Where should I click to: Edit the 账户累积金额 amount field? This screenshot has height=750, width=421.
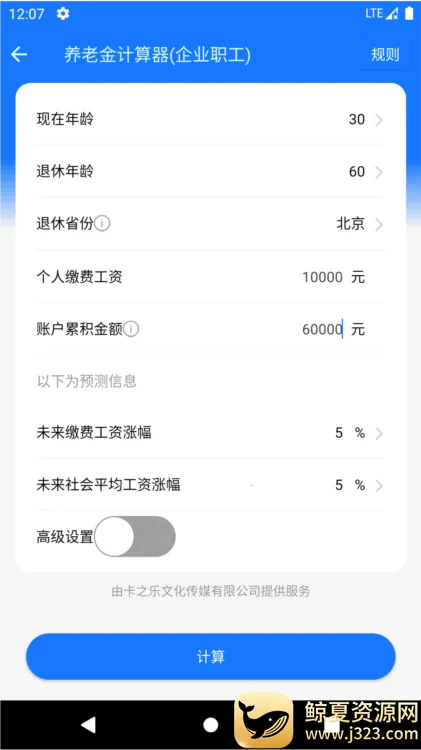click(322, 329)
